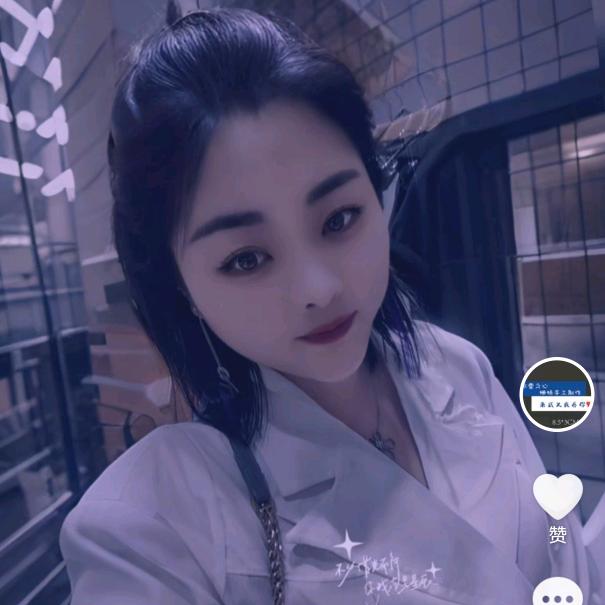This screenshot has width=605, height=605.
Task: Open the creator's round avatar profile
Action: point(557,394)
